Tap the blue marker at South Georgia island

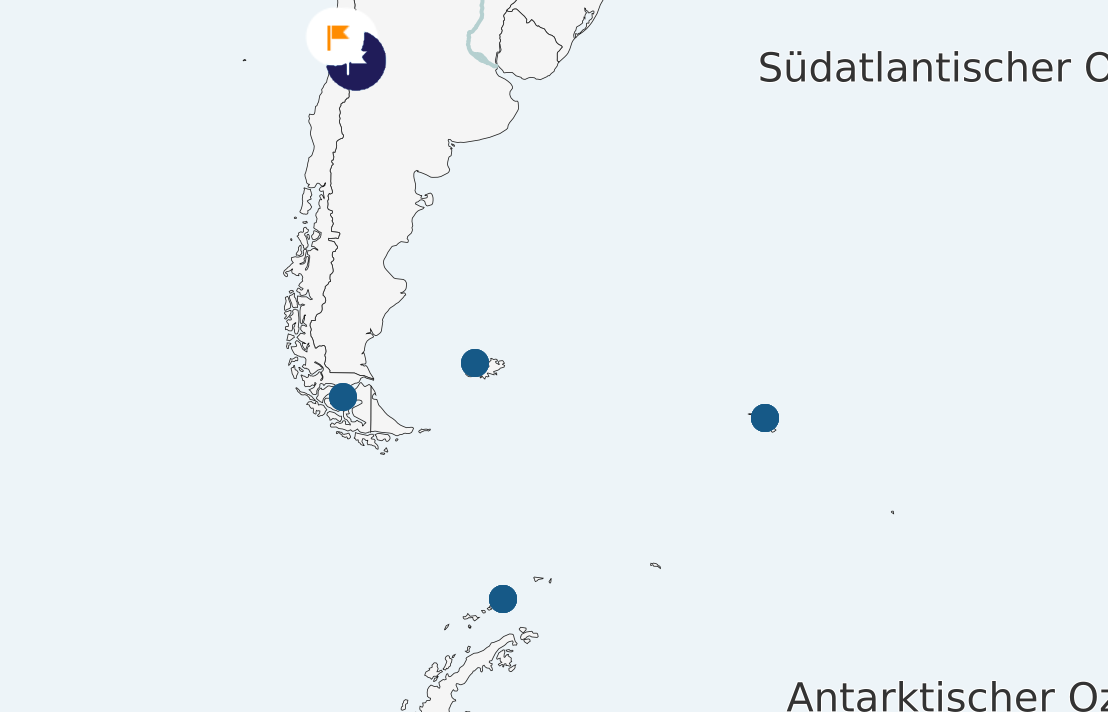765,418
